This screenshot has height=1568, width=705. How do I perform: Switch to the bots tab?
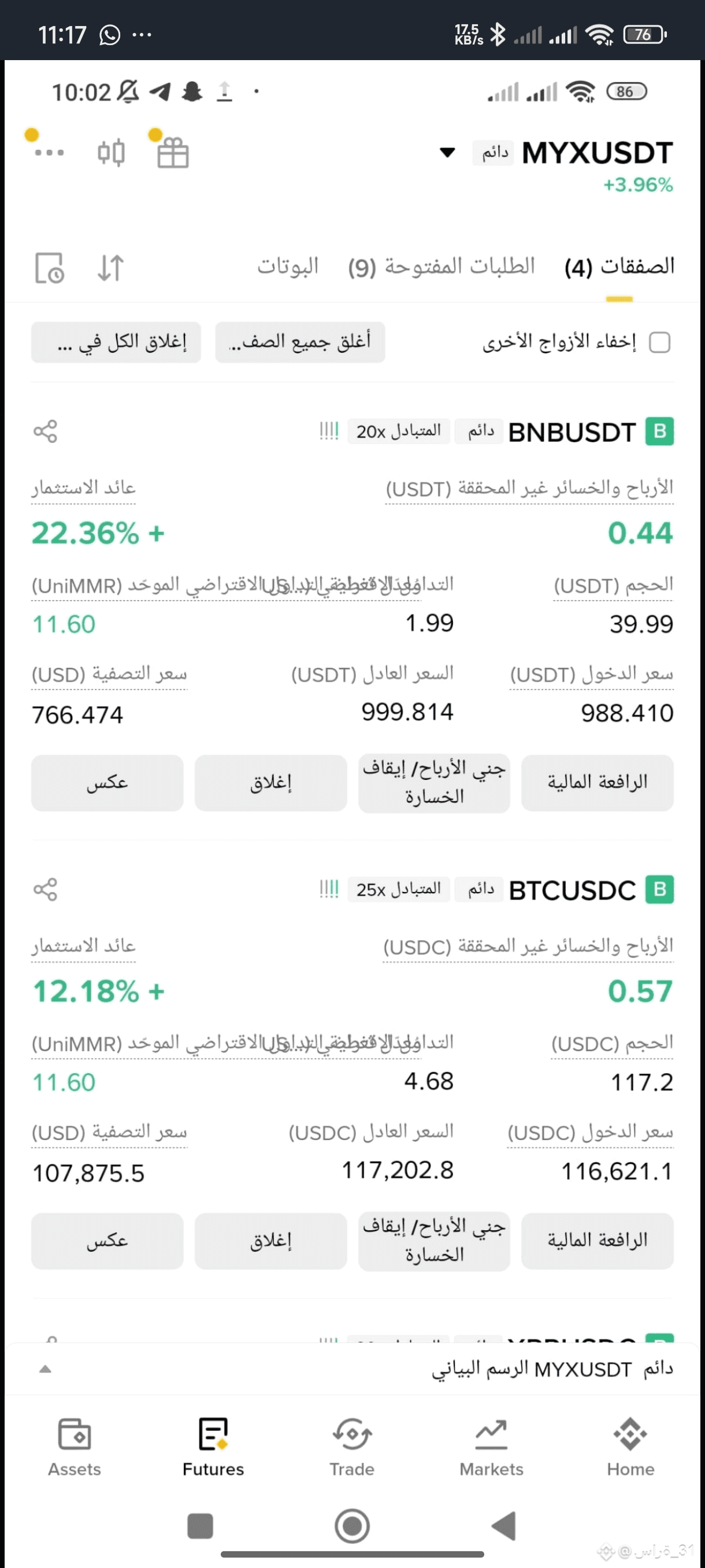point(288,267)
